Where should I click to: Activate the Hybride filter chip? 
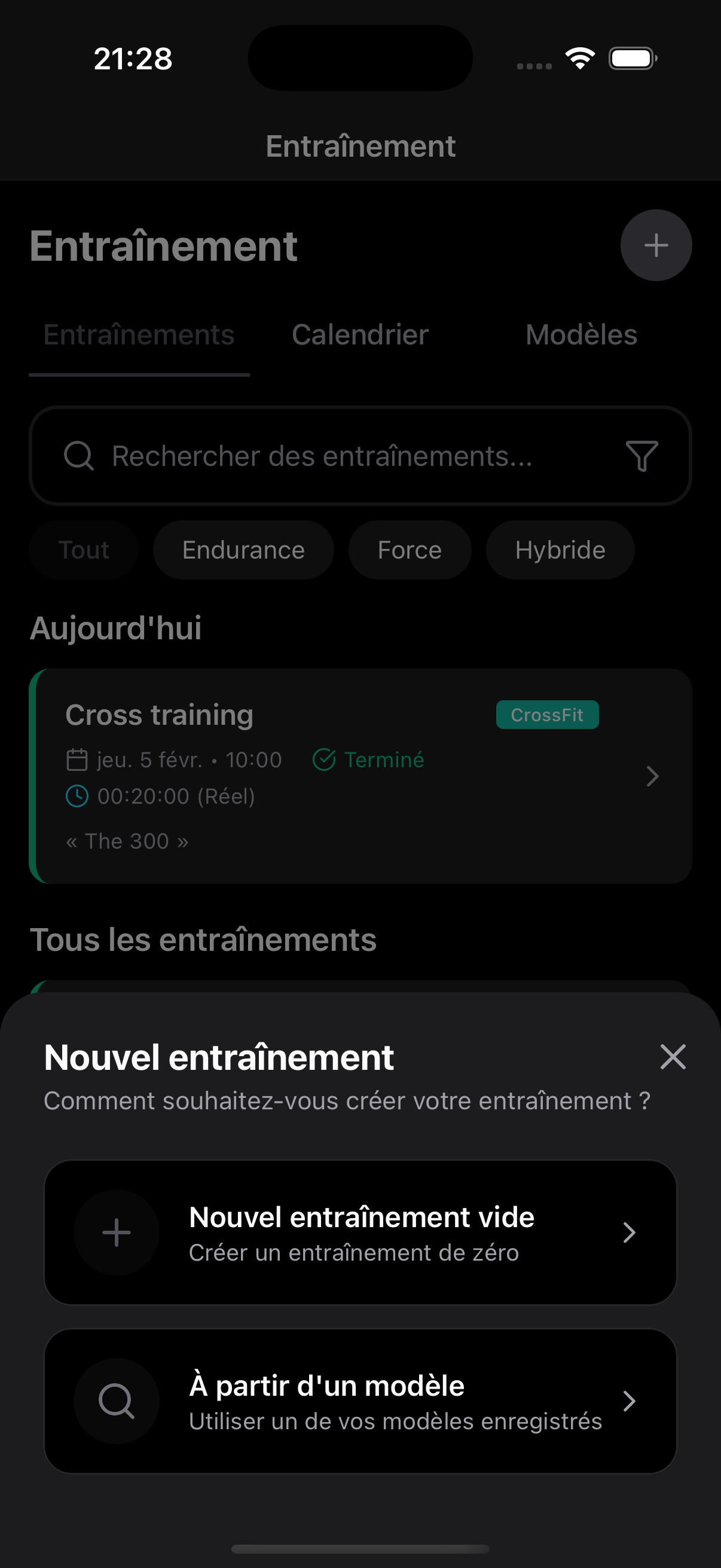click(560, 550)
